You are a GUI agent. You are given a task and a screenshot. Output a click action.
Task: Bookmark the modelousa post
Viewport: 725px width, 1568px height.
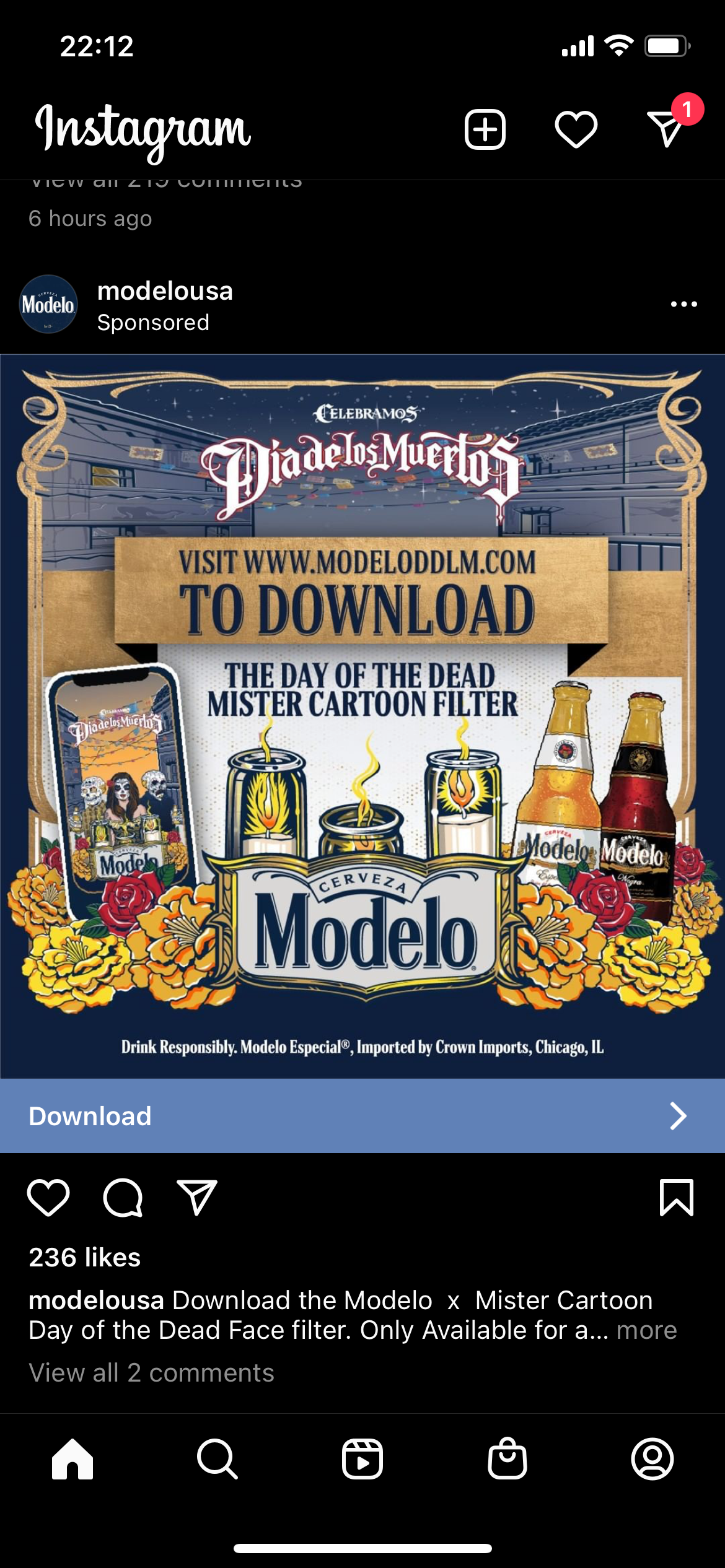click(677, 1198)
